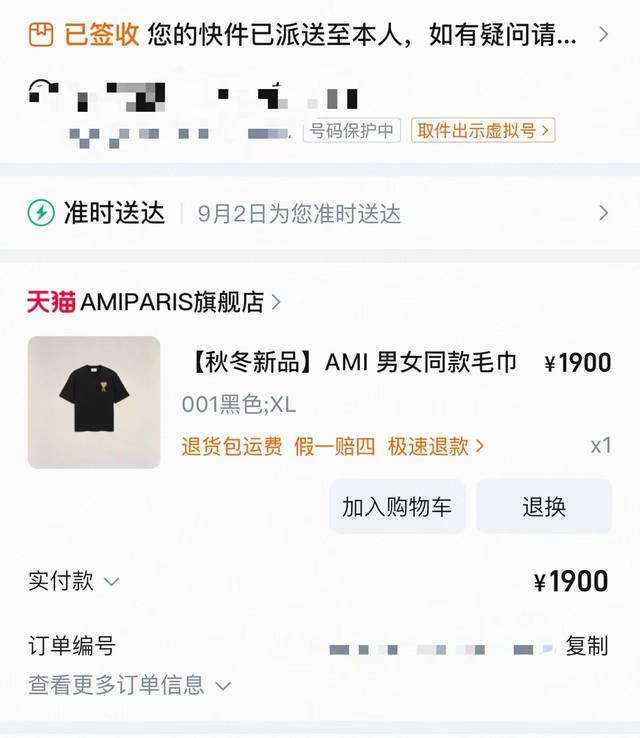Open the black AMI T-shirt product image
This screenshot has height=738, width=640.
click(x=94, y=402)
